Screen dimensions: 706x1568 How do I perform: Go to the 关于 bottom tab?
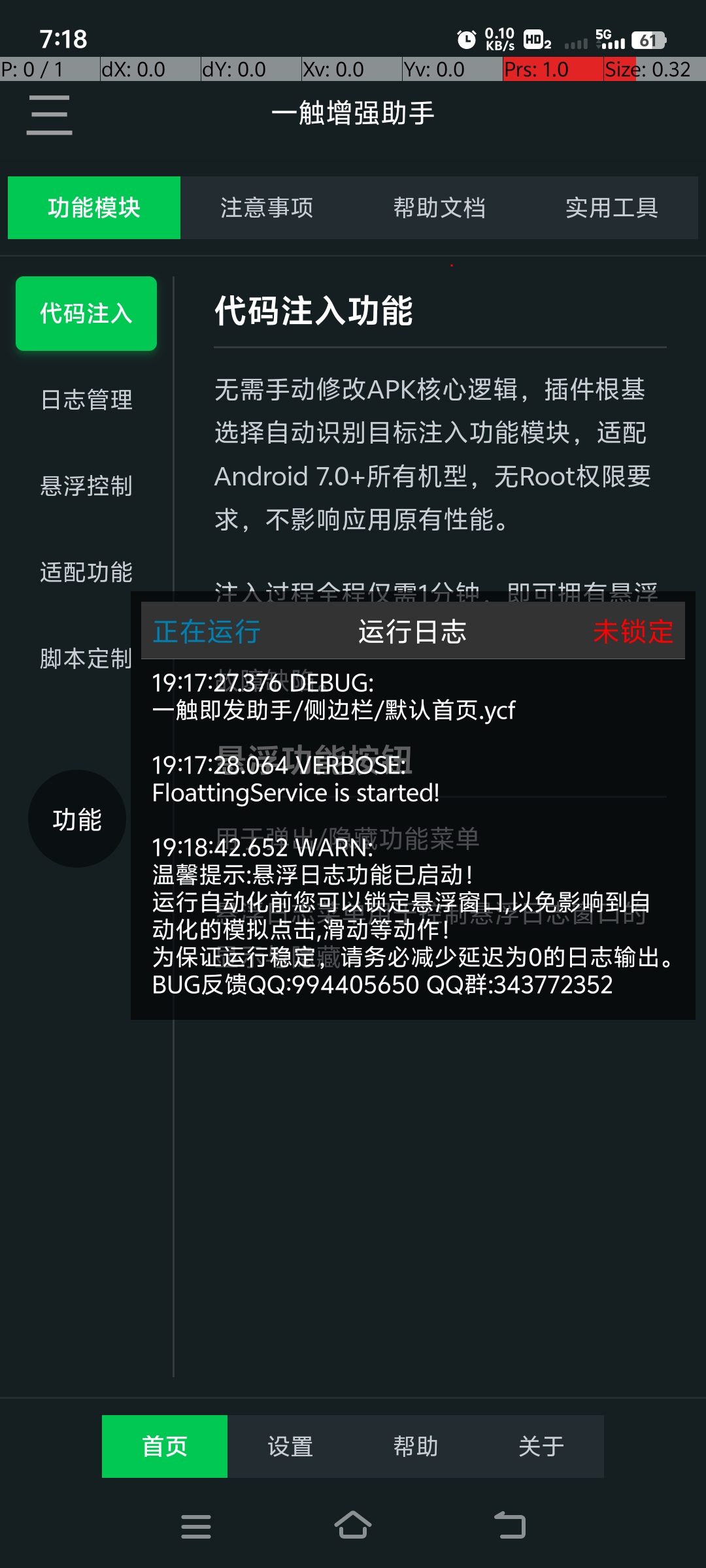[x=541, y=1446]
